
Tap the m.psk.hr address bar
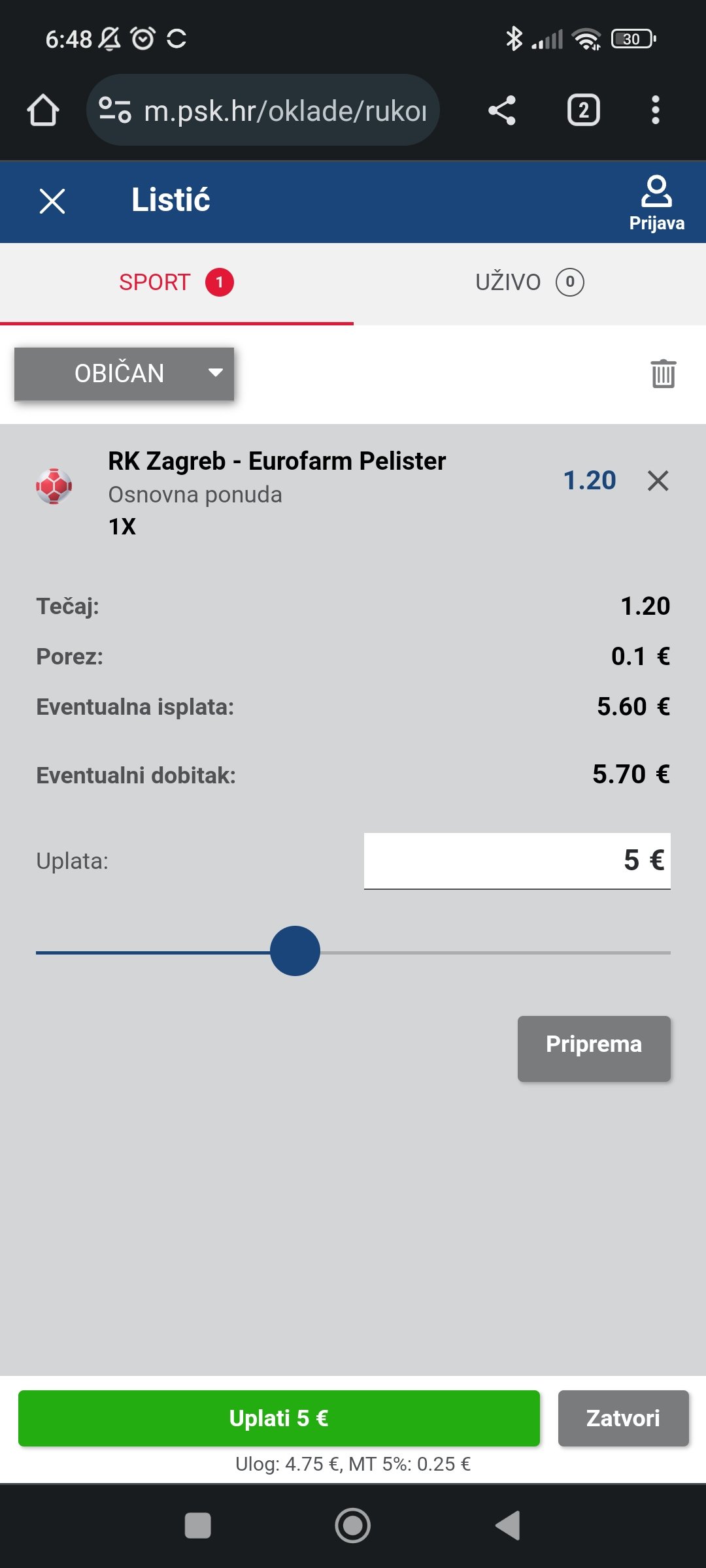tap(263, 110)
